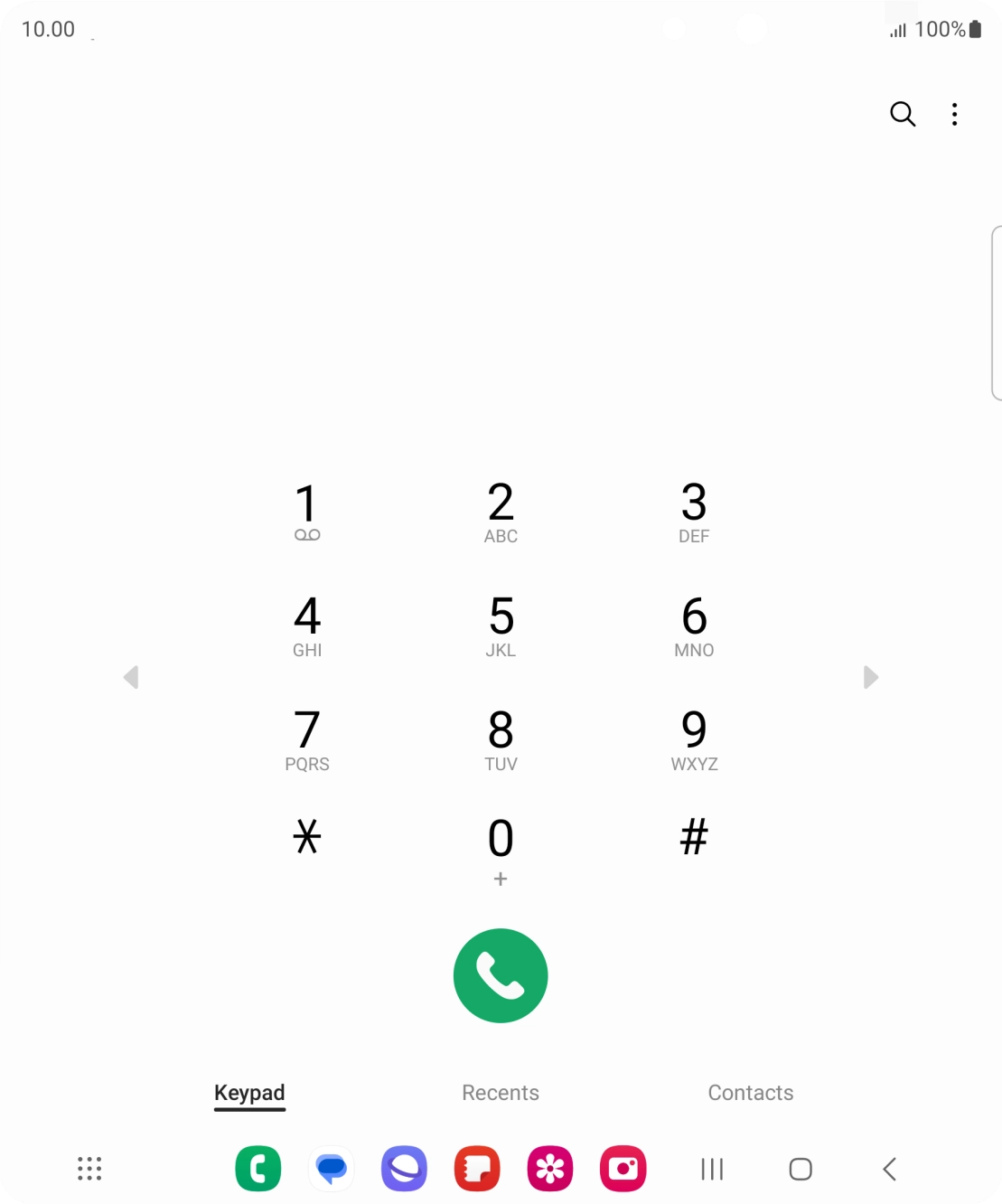Start a call with the green call button
The image size is (1002, 1204).
point(500,975)
